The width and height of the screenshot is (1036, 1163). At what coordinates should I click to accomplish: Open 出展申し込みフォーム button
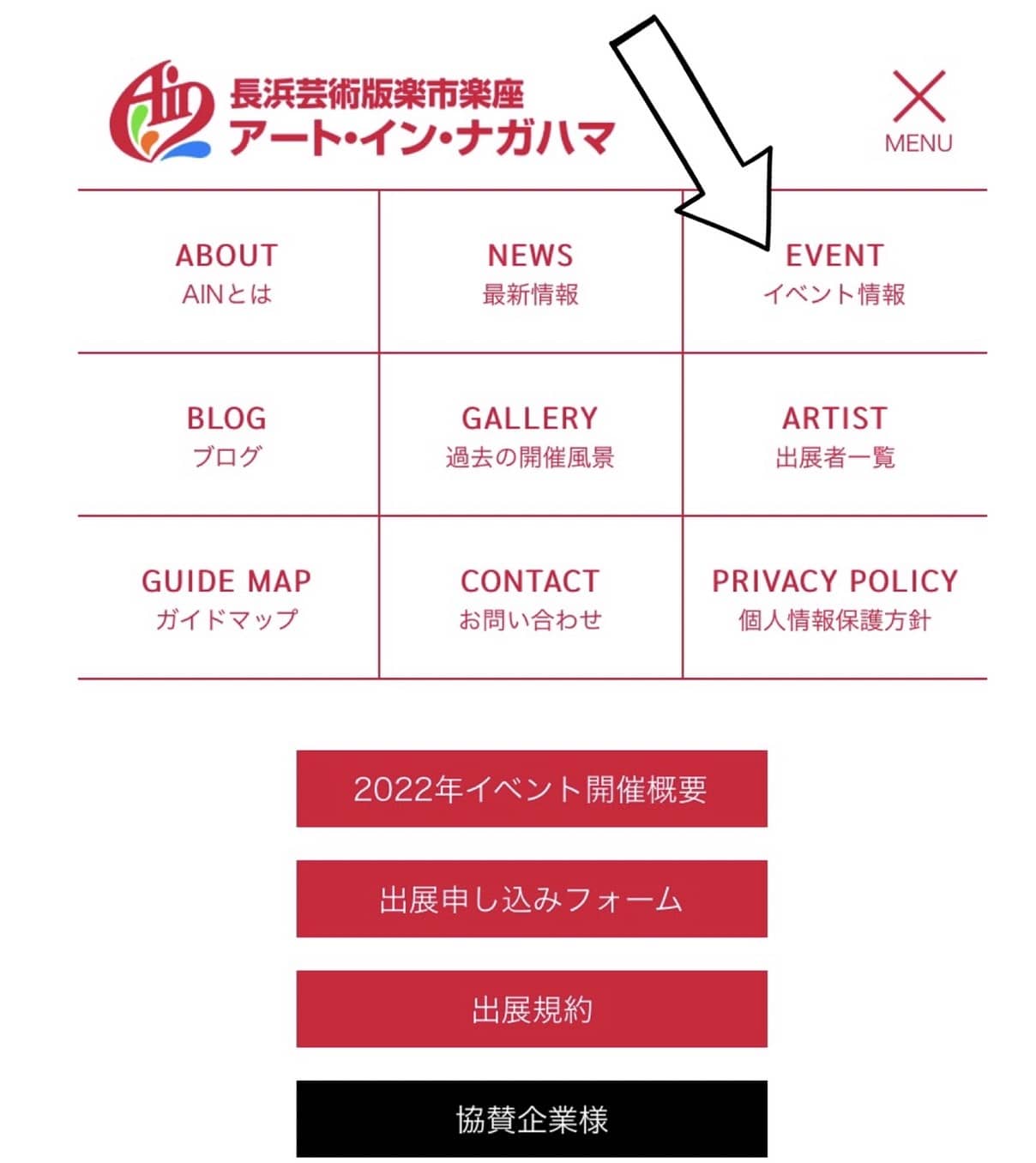pos(531,899)
